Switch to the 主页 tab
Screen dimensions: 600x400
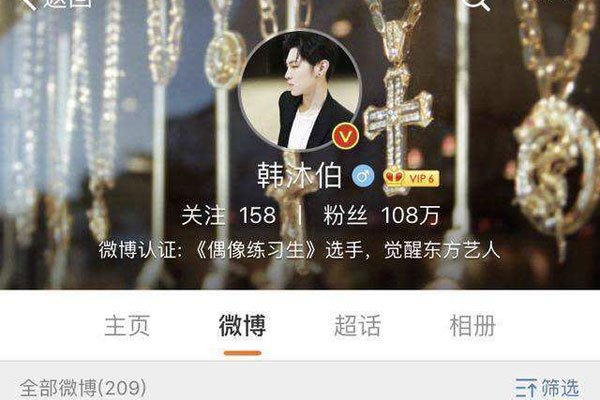[x=128, y=325]
